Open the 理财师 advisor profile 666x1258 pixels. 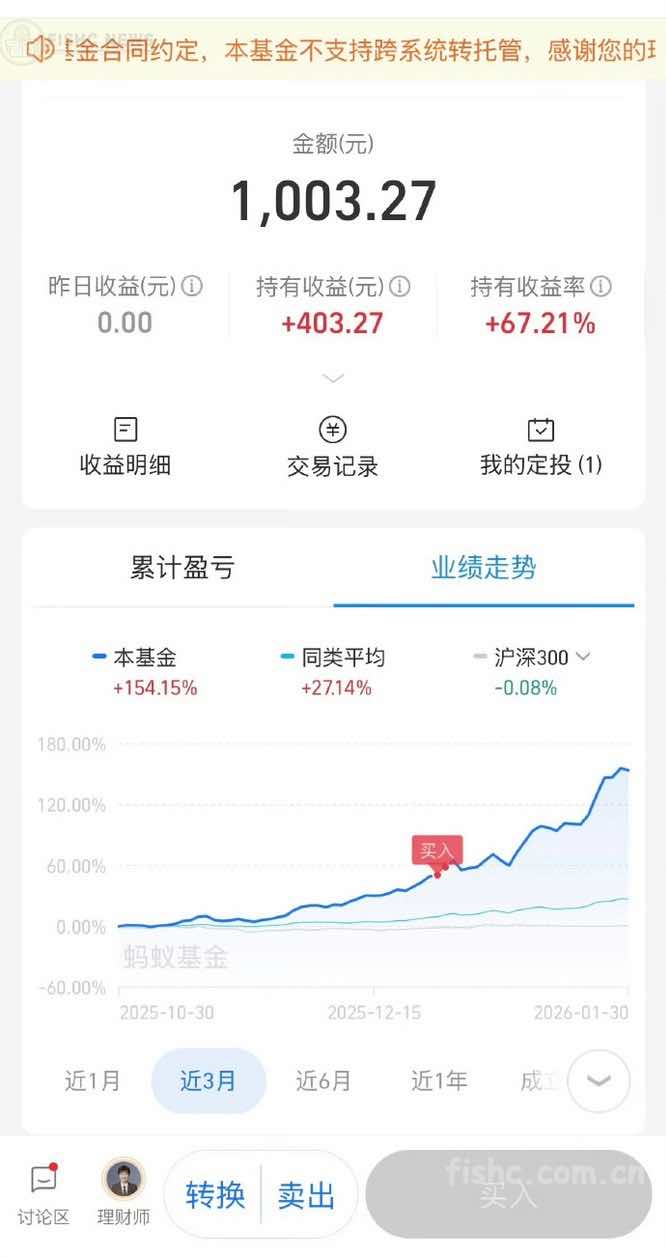pos(124,1195)
